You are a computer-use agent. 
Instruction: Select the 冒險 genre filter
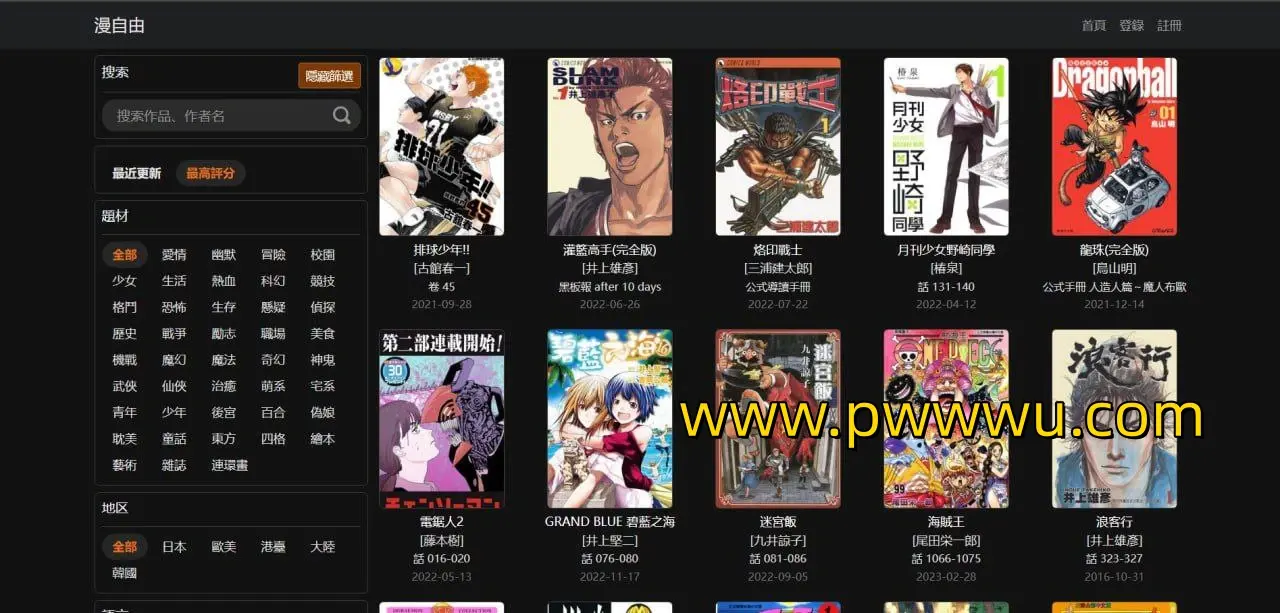(273, 255)
